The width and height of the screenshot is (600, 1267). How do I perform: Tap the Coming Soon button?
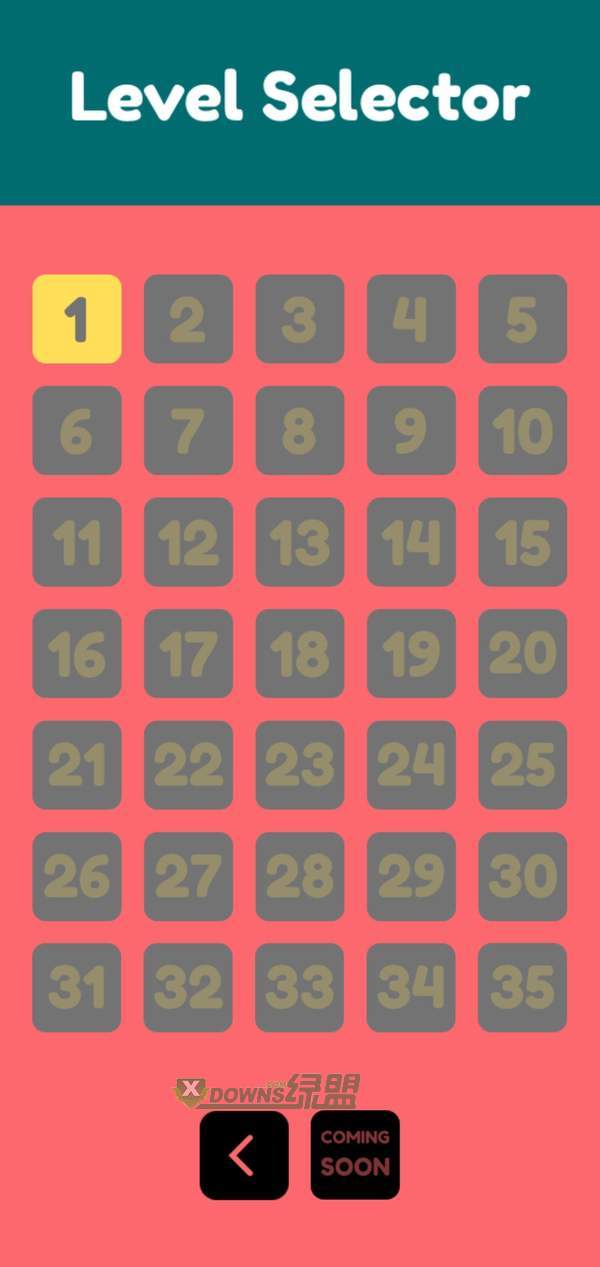[355, 1155]
